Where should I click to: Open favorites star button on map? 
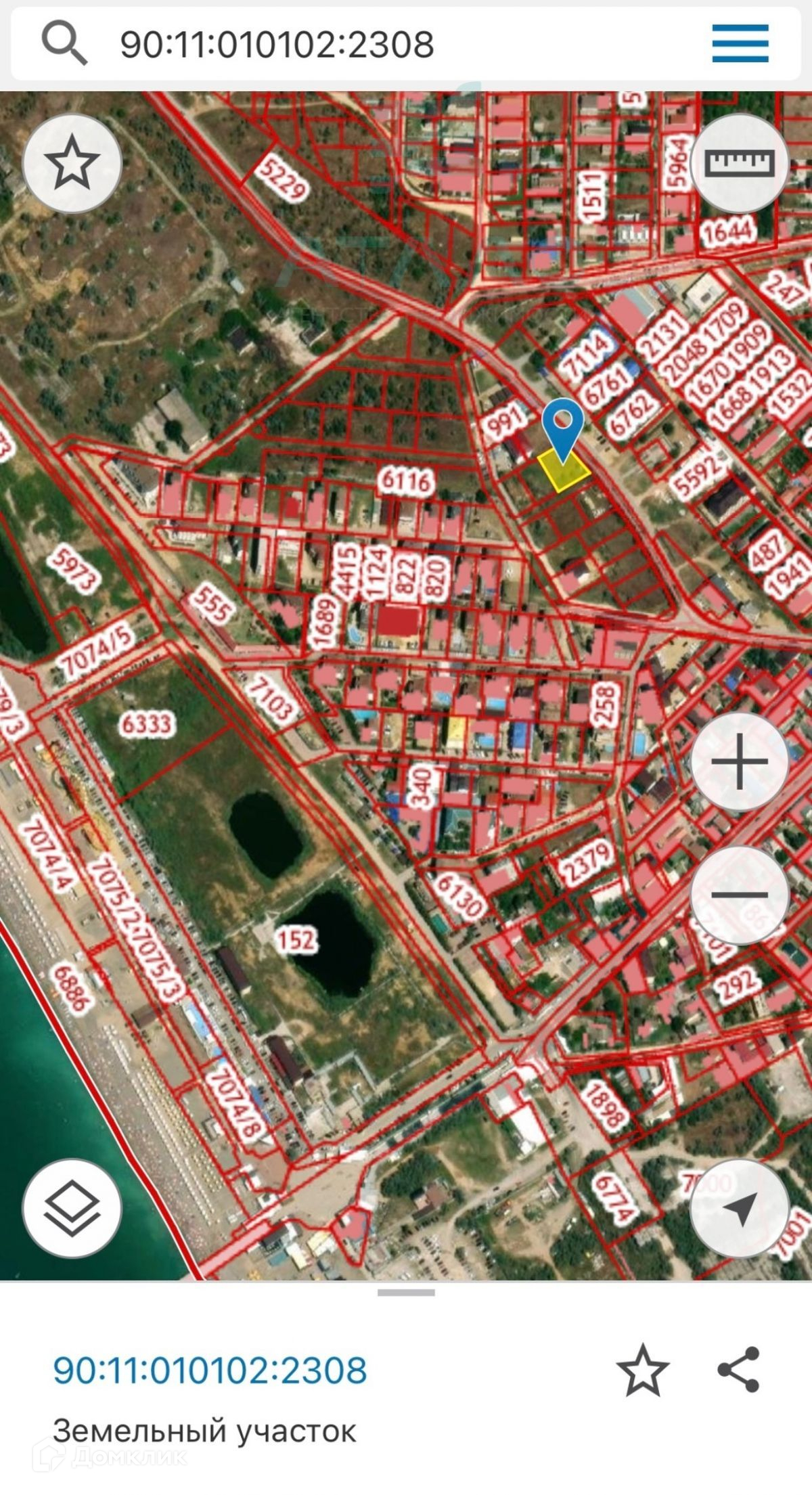72,163
